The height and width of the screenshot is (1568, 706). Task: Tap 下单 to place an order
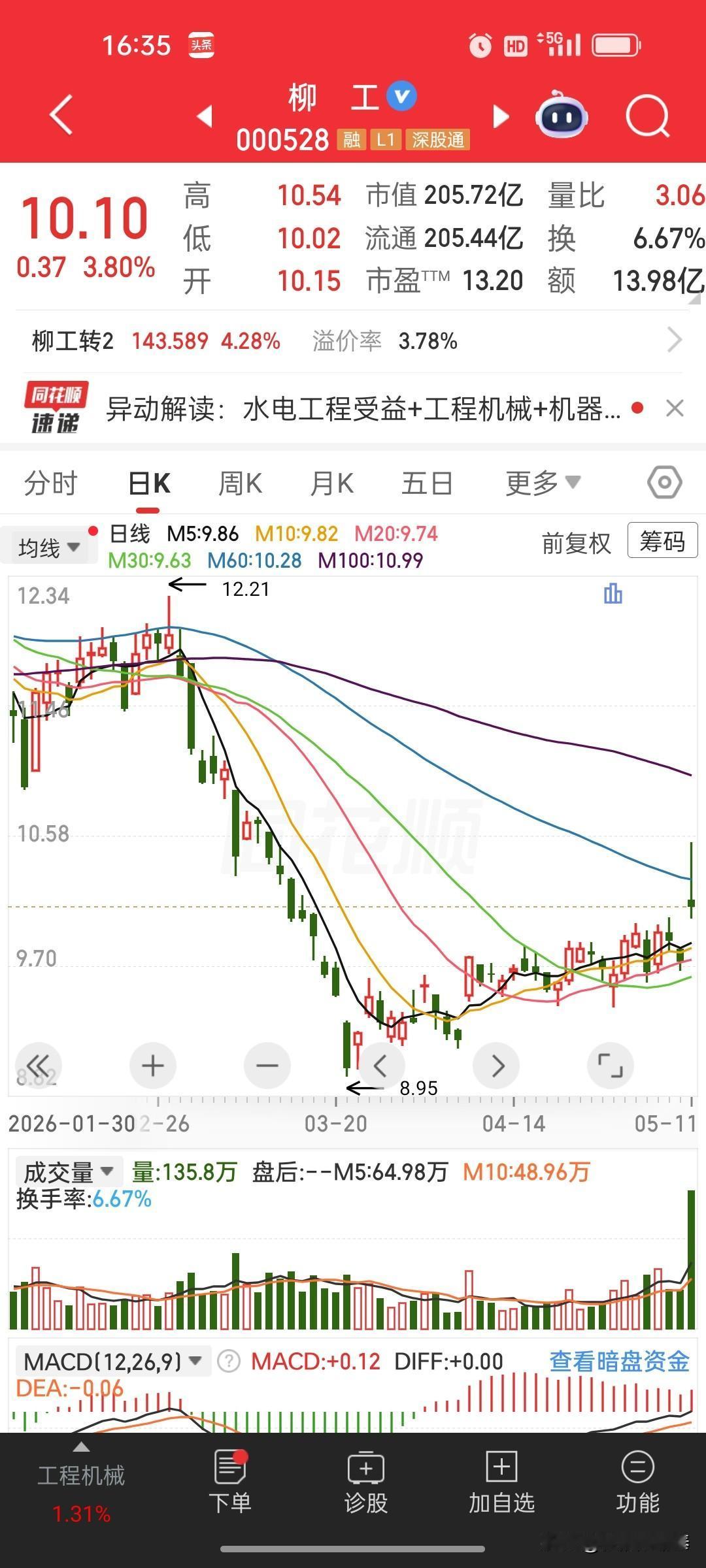point(230,1482)
